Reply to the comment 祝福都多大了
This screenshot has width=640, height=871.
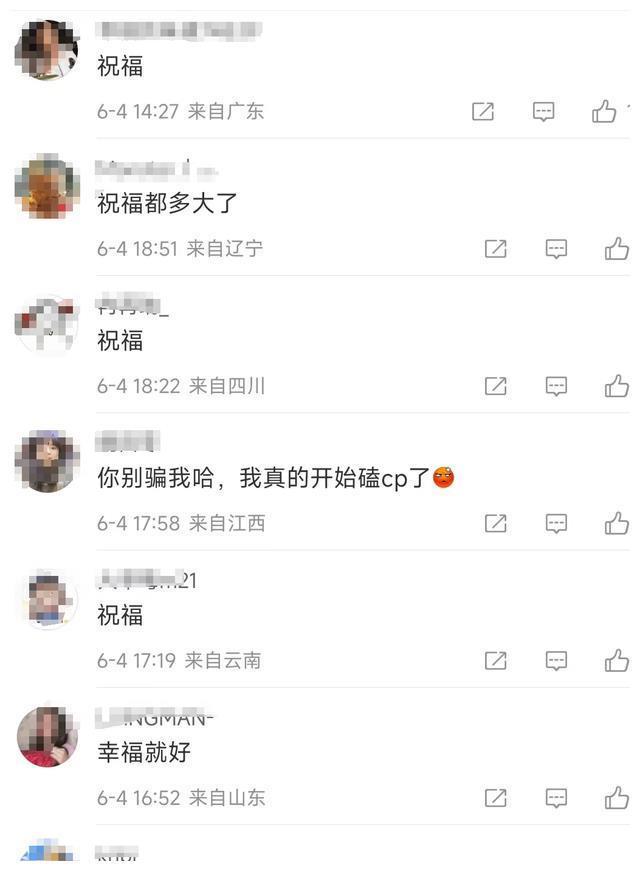click(x=556, y=248)
